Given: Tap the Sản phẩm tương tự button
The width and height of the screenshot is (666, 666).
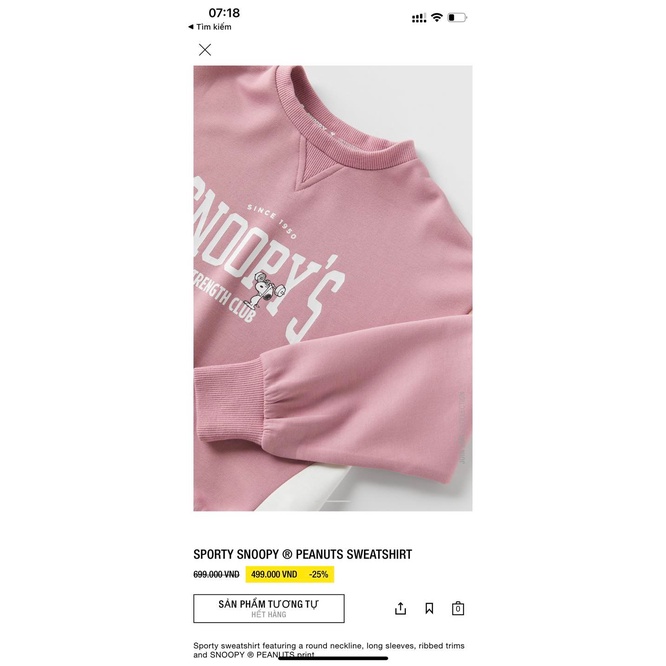Looking at the screenshot, I should coord(268,608).
